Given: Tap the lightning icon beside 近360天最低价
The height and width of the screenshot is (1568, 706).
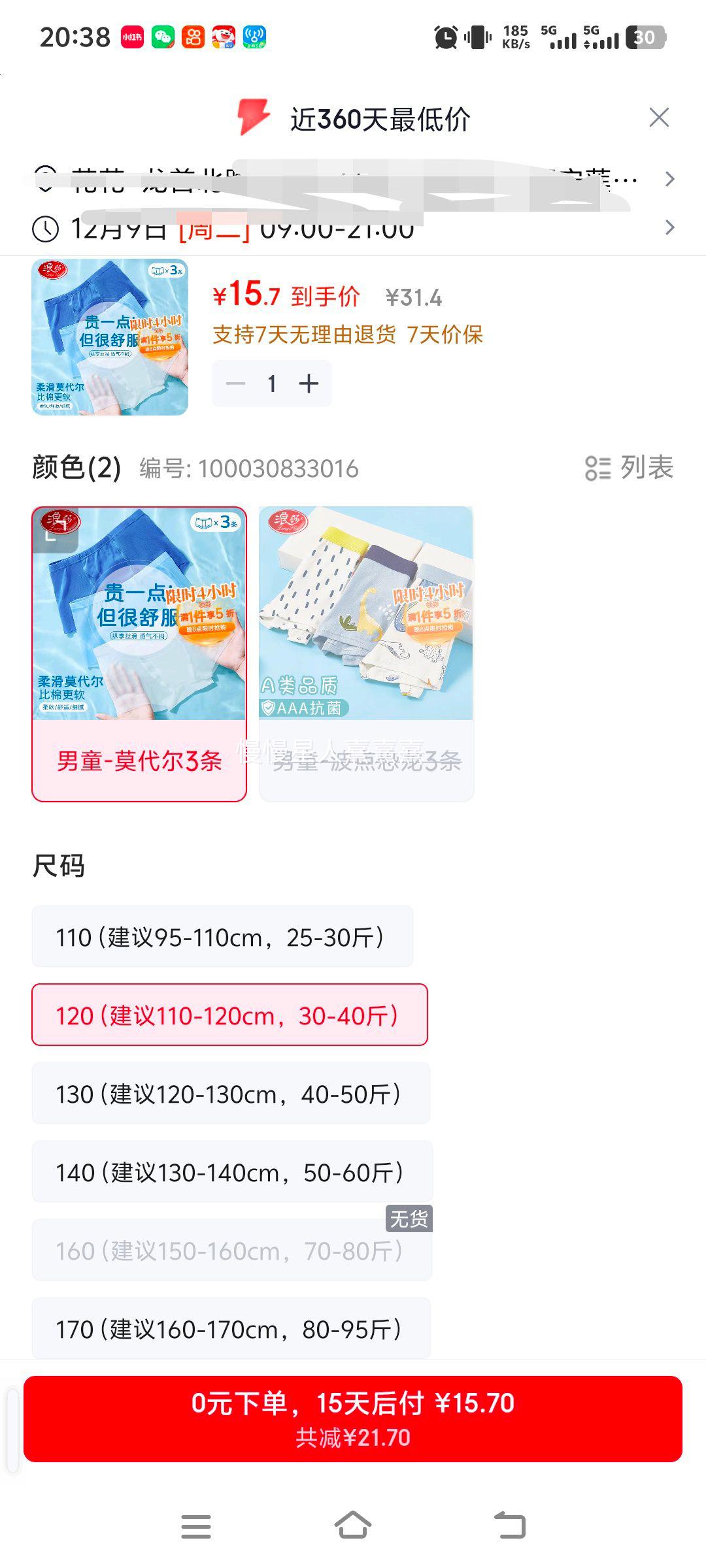Looking at the screenshot, I should (x=252, y=116).
